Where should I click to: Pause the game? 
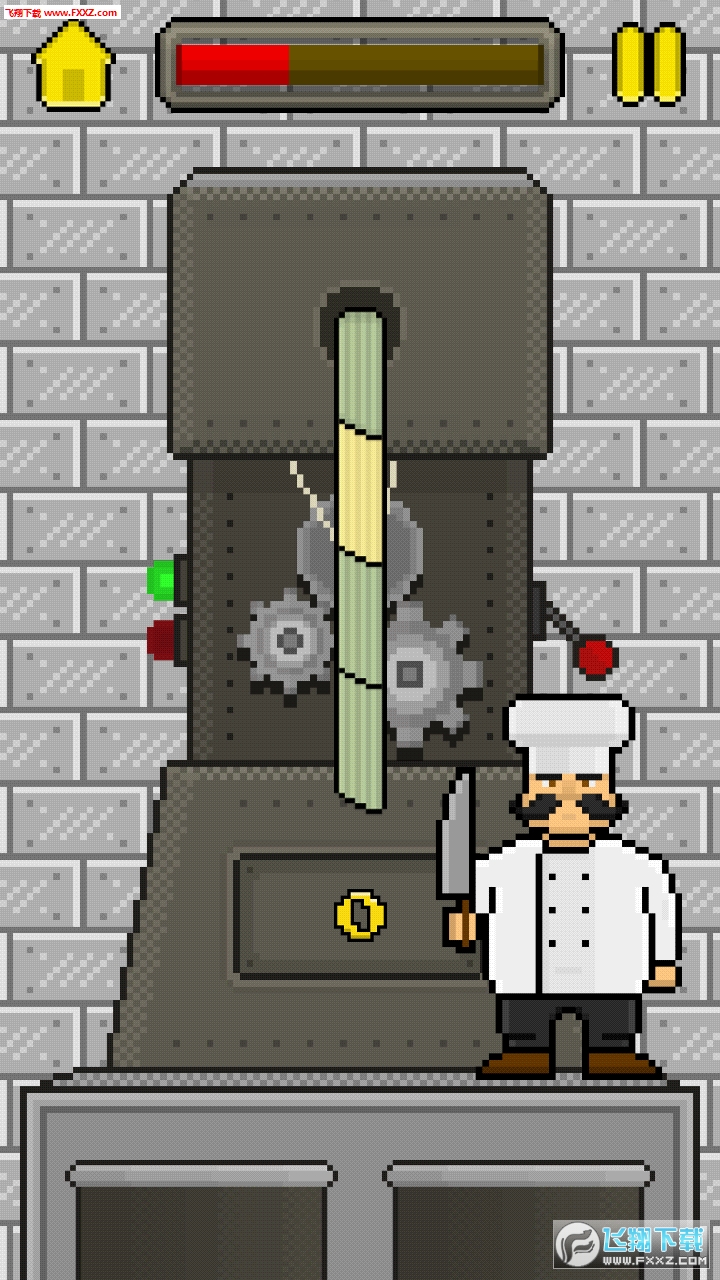click(x=649, y=64)
